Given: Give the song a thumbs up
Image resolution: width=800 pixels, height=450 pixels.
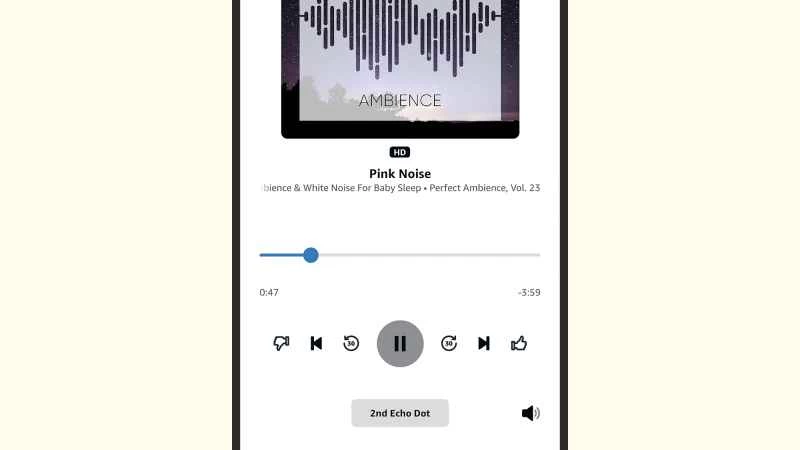Looking at the screenshot, I should coord(519,344).
